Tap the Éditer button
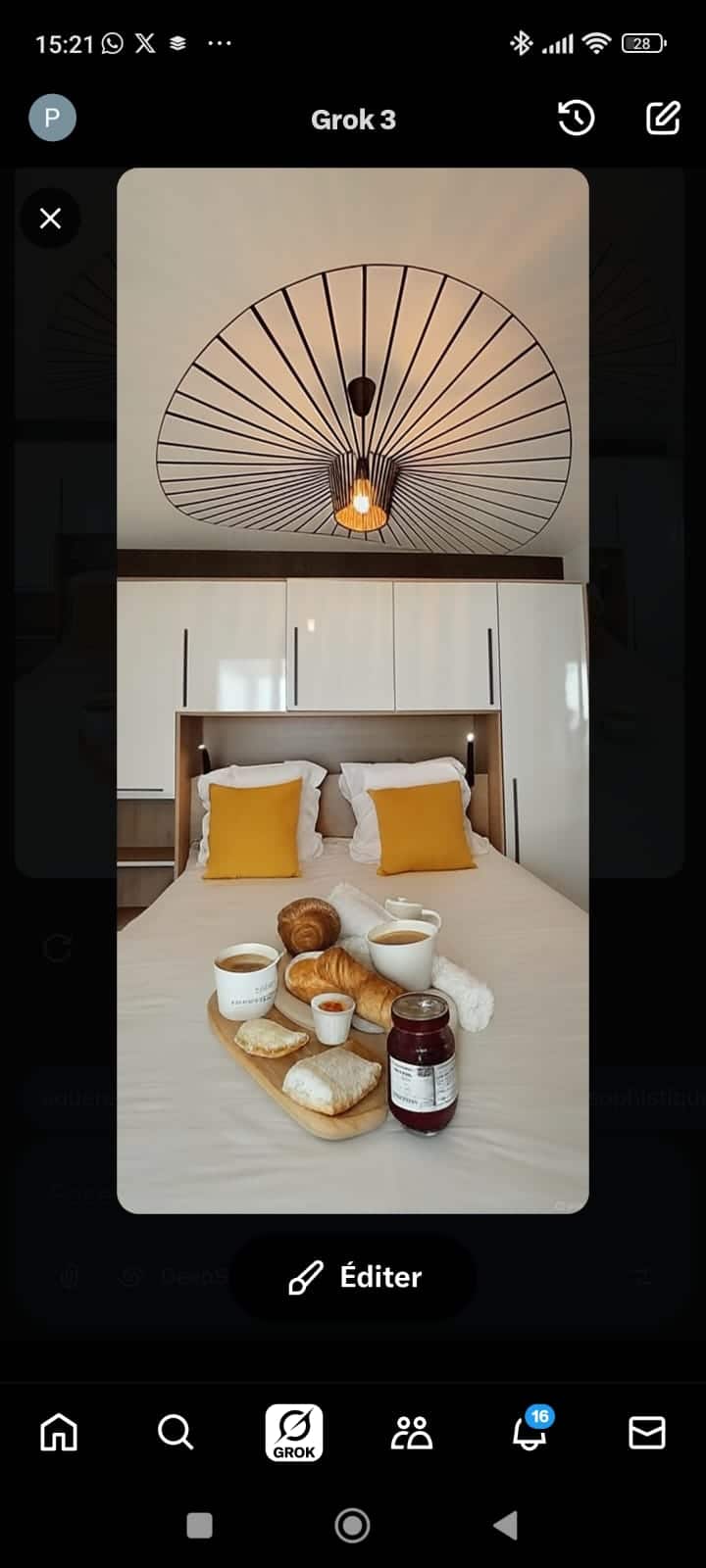 coord(354,1277)
